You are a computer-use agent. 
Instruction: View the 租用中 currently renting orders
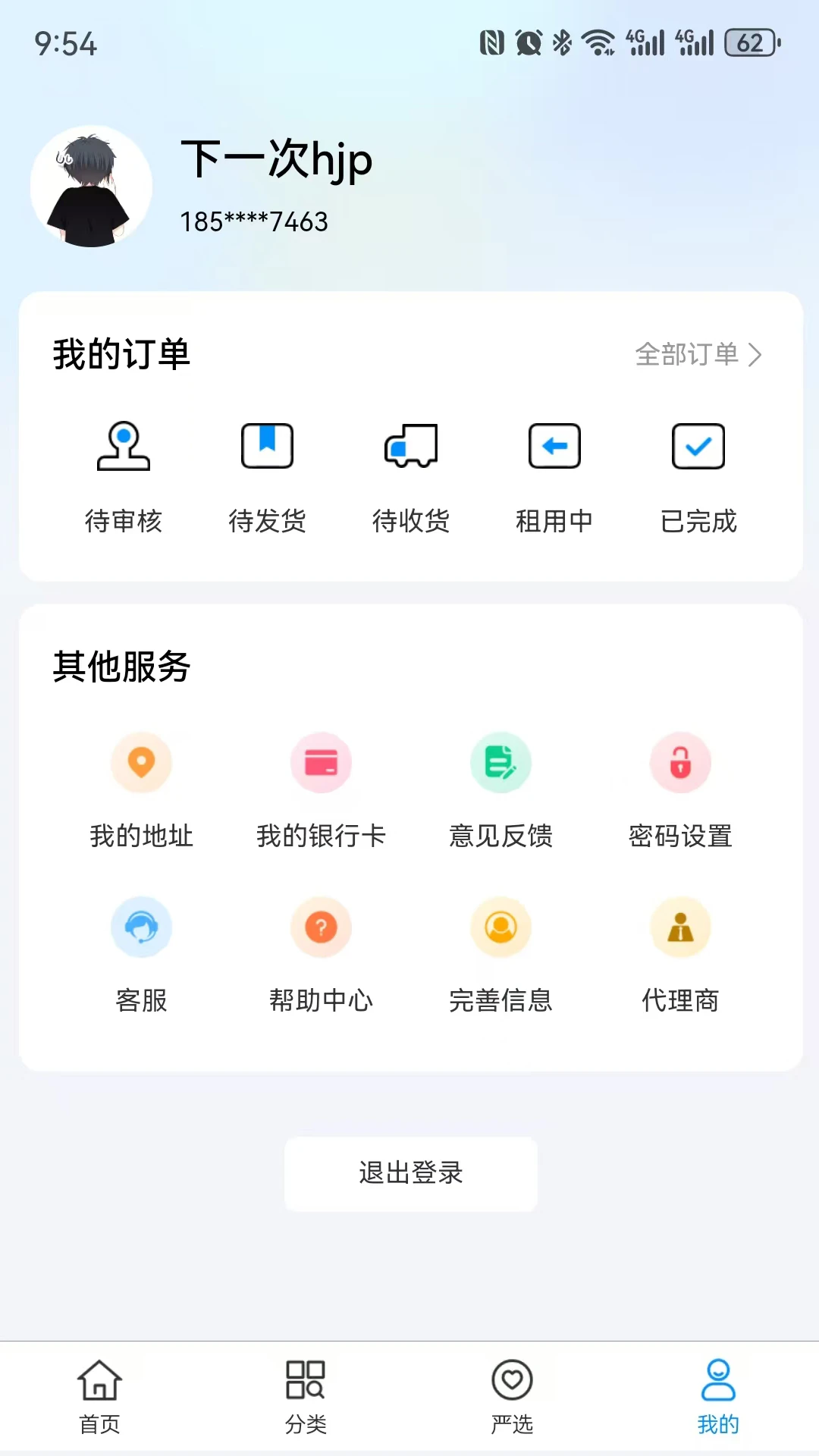tap(554, 474)
